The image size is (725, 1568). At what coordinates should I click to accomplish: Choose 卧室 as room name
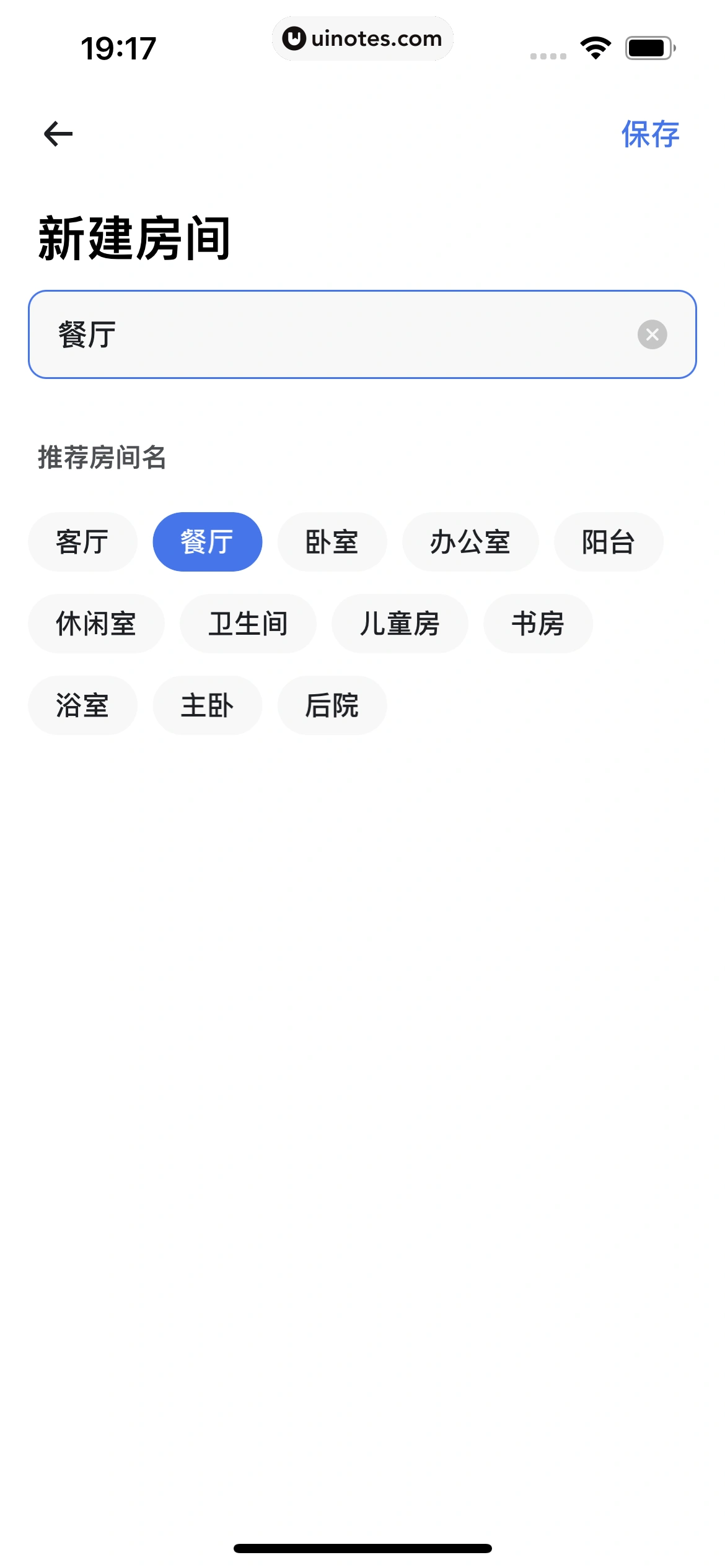pyautogui.click(x=332, y=542)
